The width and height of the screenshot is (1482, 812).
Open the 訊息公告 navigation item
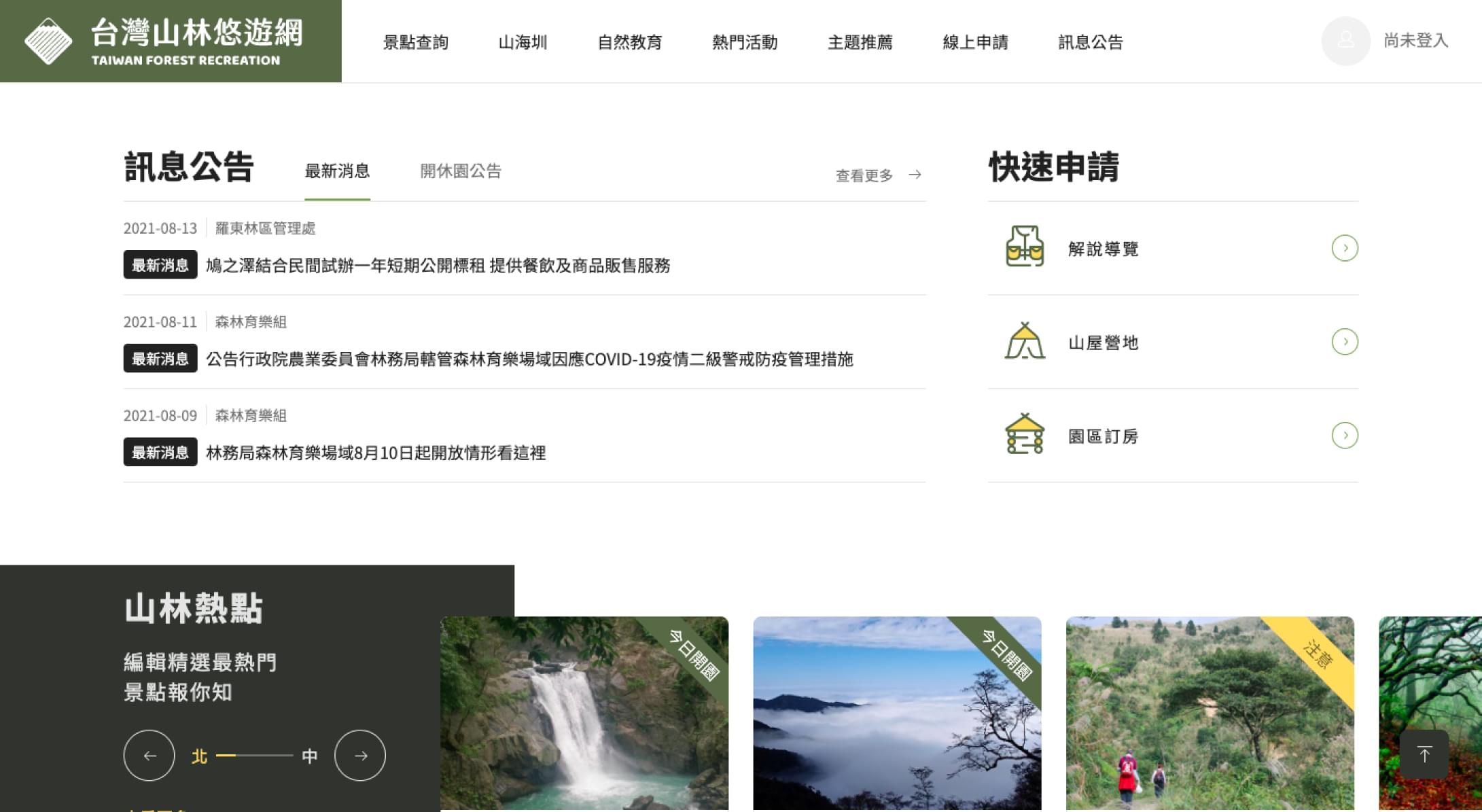(x=1090, y=42)
